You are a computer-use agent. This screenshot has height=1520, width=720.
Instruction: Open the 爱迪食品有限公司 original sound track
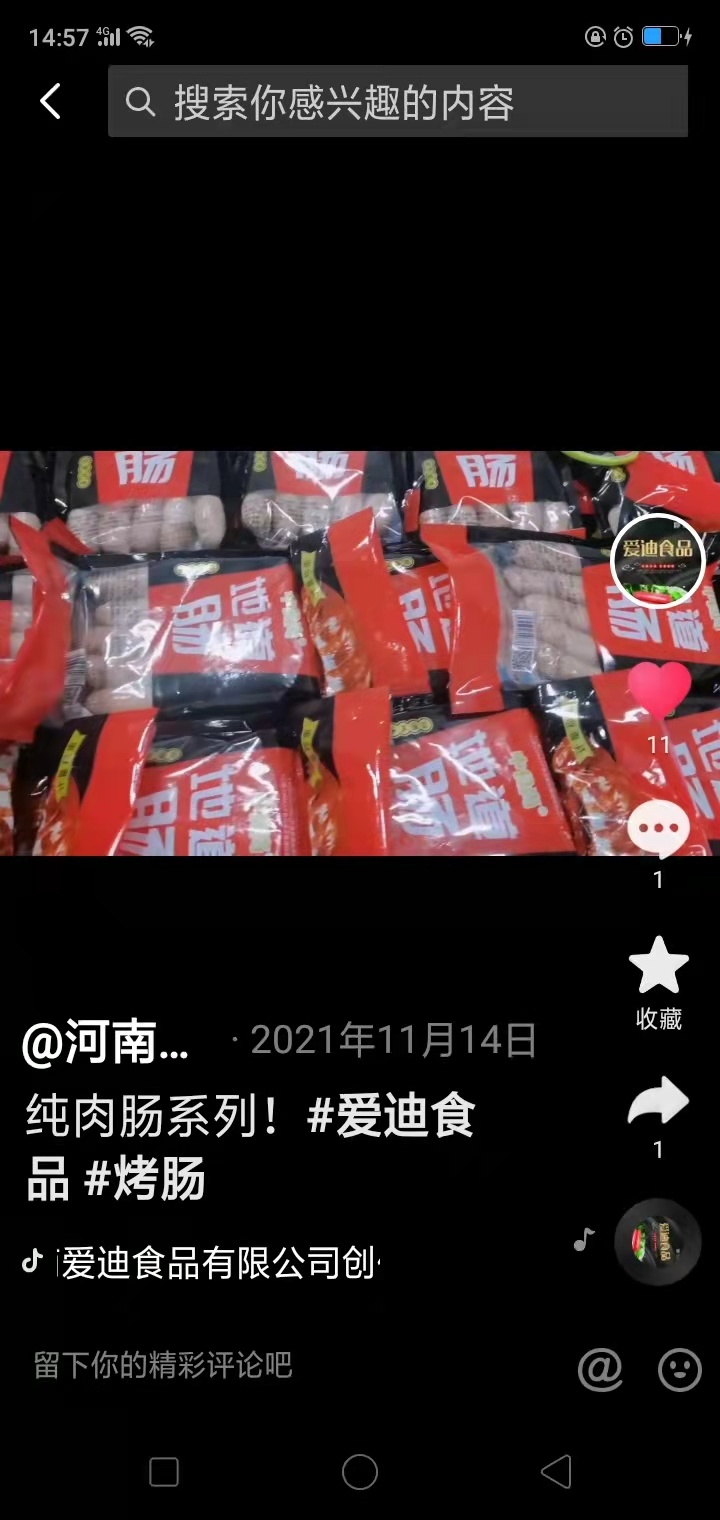pos(220,1264)
